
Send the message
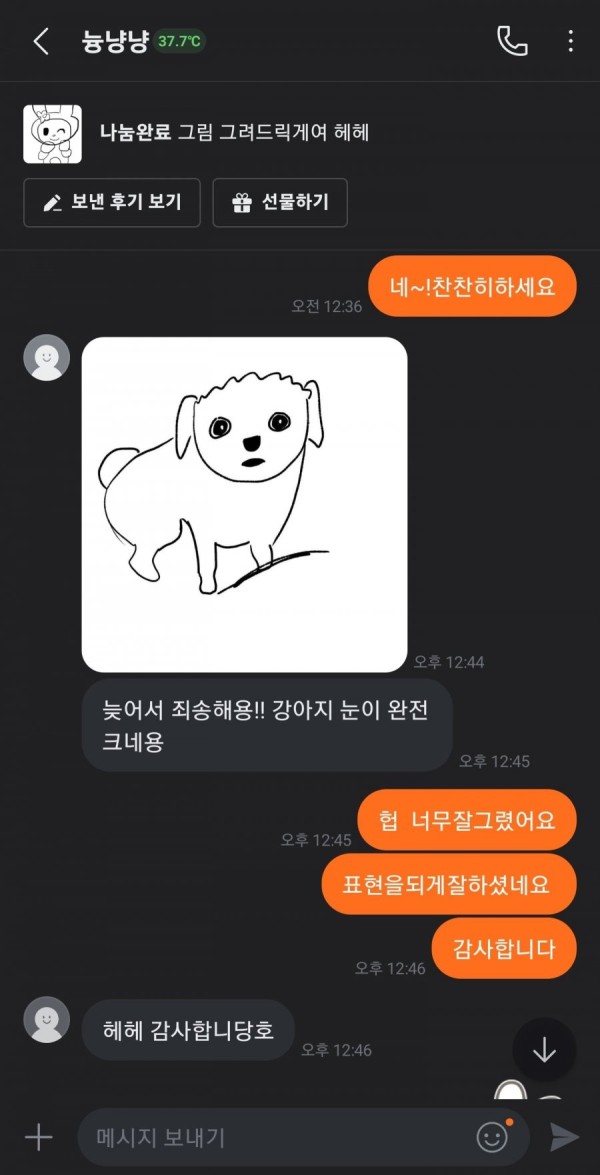[x=564, y=1137]
